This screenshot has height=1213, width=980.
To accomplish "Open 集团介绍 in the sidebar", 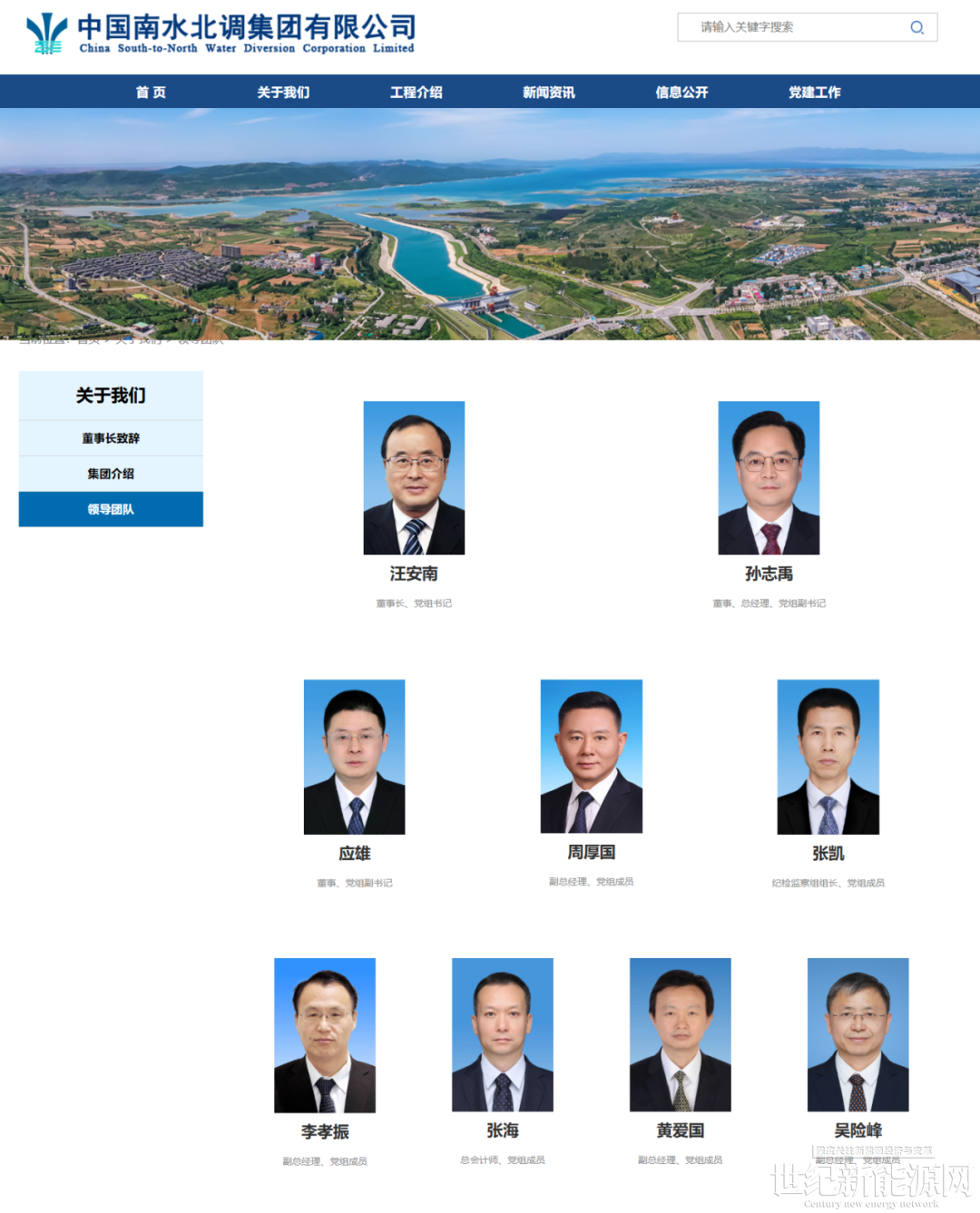I will [x=111, y=474].
